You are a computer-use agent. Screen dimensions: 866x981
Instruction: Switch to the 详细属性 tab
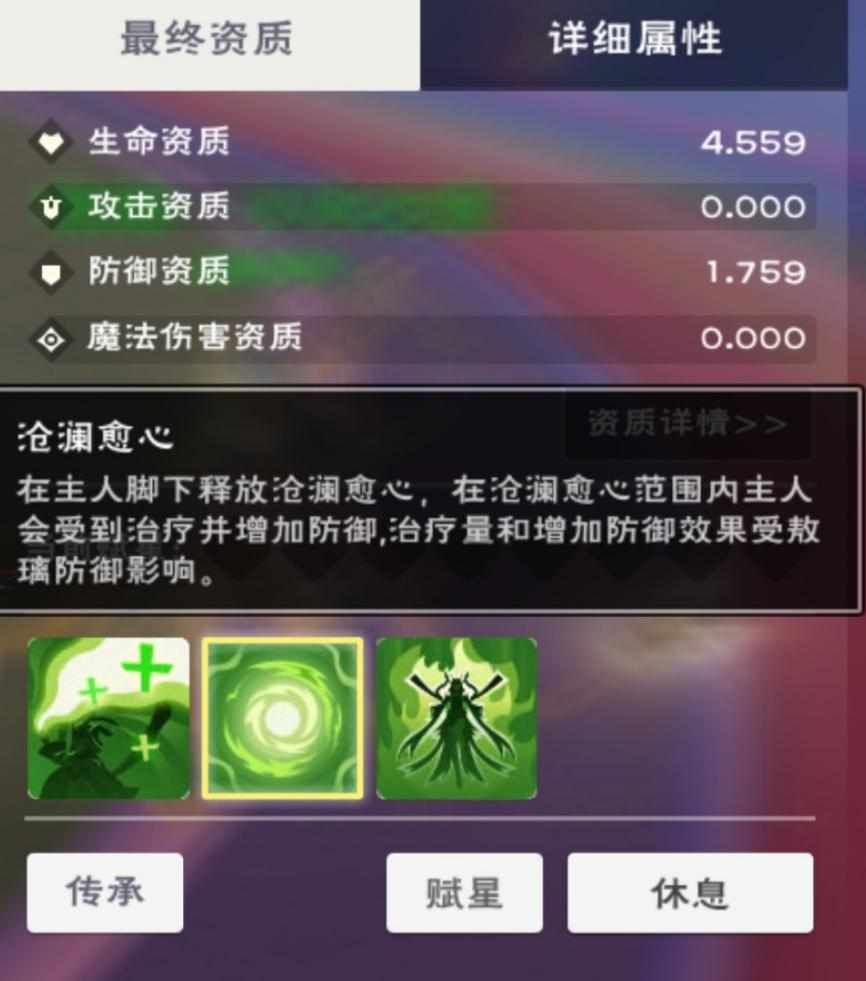click(x=634, y=40)
